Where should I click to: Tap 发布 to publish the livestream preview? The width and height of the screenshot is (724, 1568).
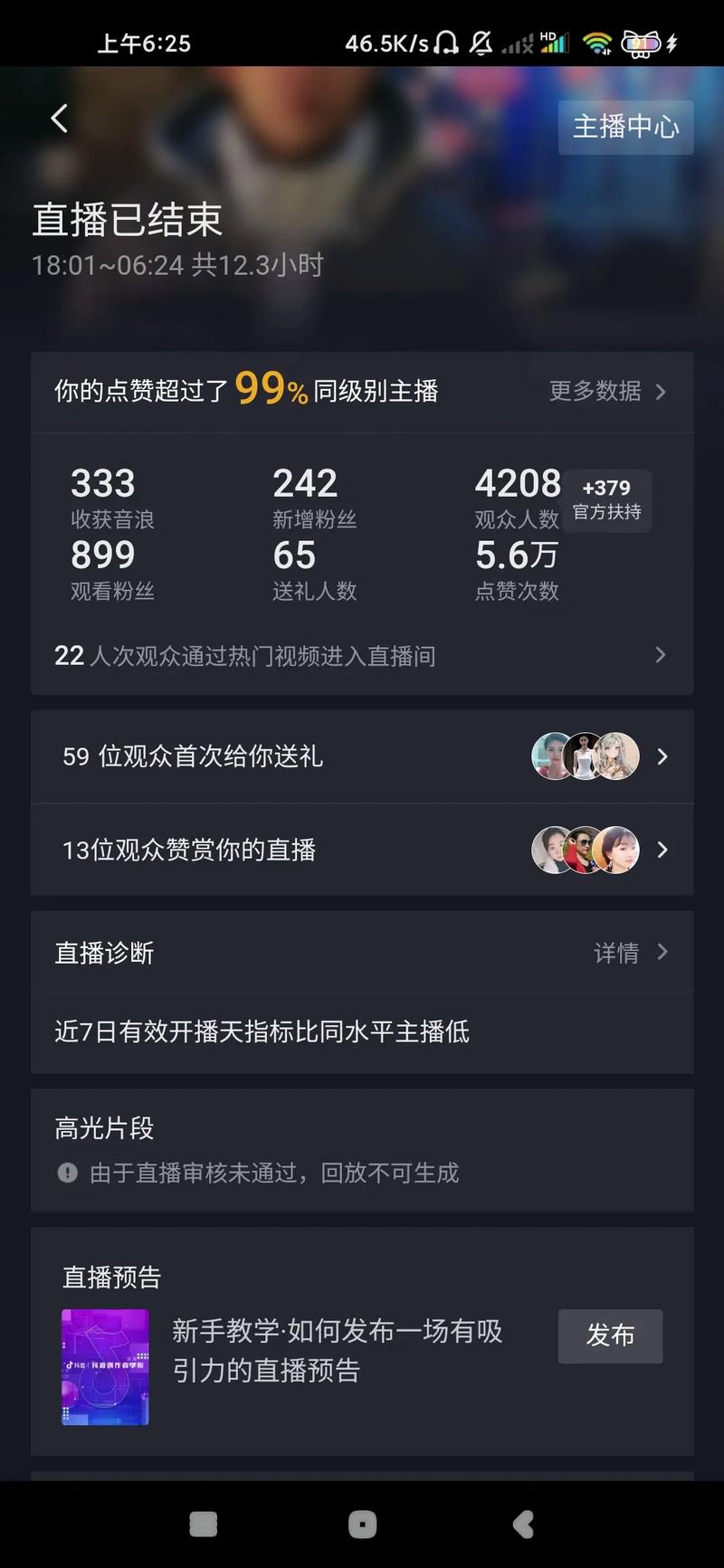point(610,1335)
